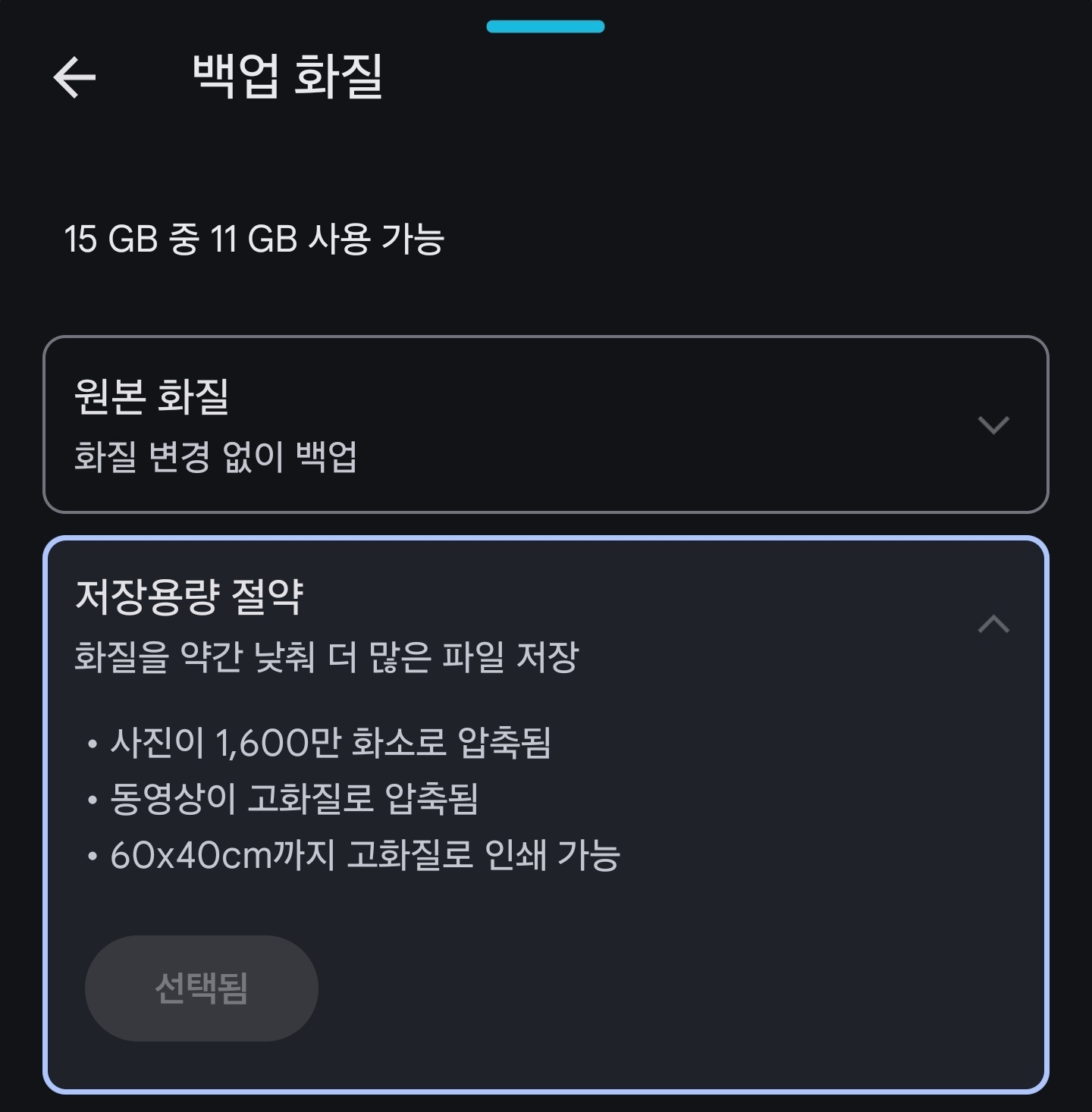This screenshot has width=1092, height=1112.
Task: Click the downward arrow next to 원본 화질
Action: click(x=994, y=425)
